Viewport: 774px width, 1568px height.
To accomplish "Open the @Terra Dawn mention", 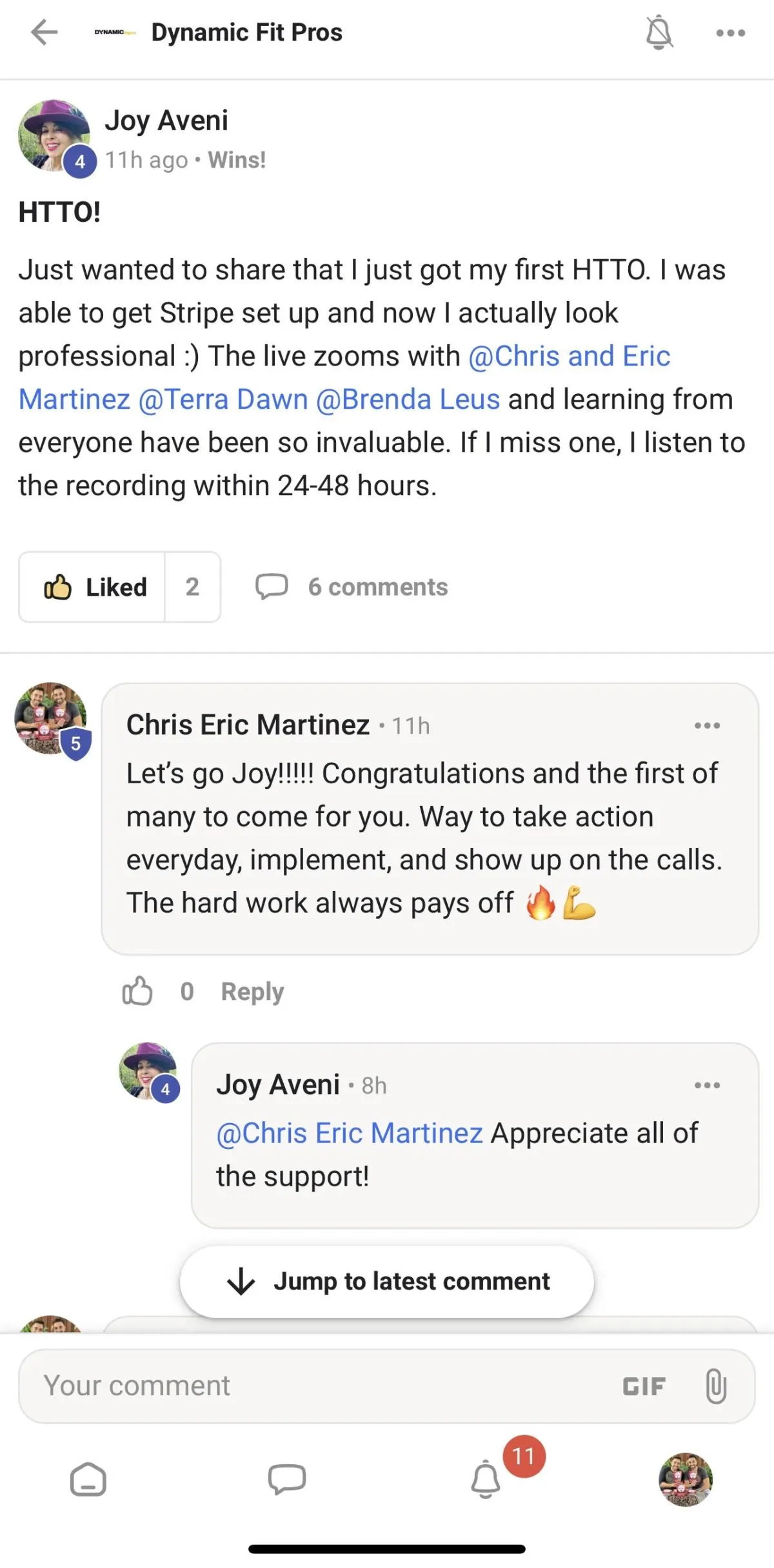I will [x=223, y=399].
